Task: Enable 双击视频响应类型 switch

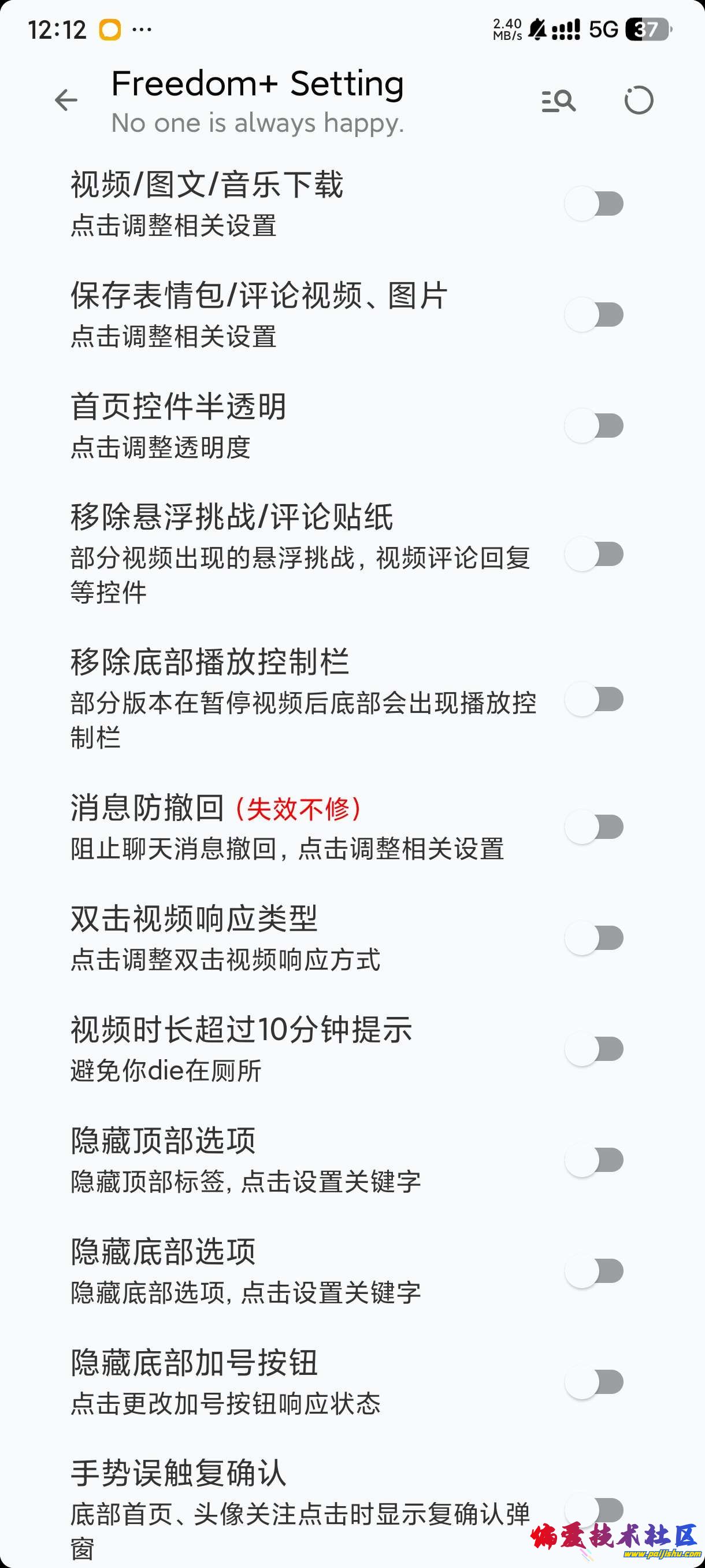Action: point(594,938)
